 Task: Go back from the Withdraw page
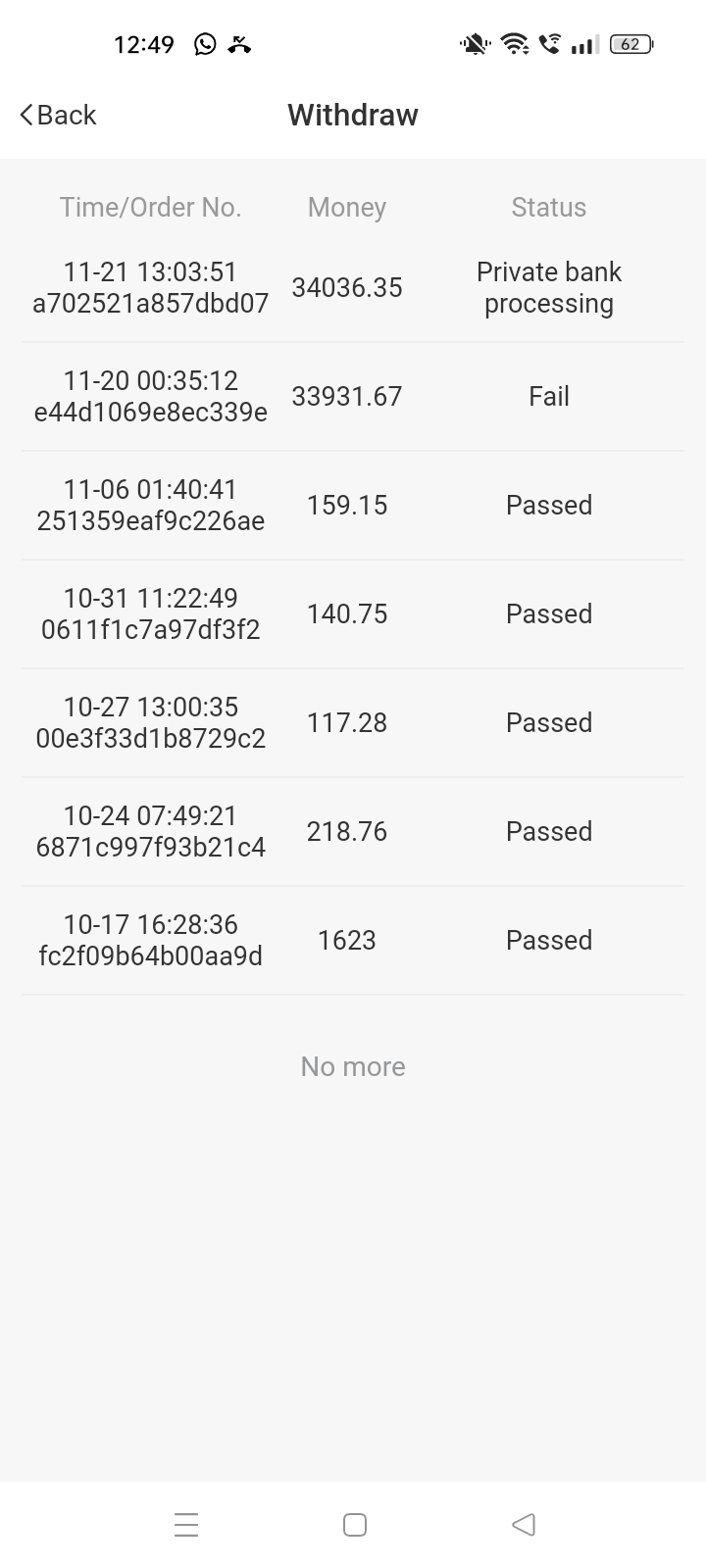coord(59,115)
